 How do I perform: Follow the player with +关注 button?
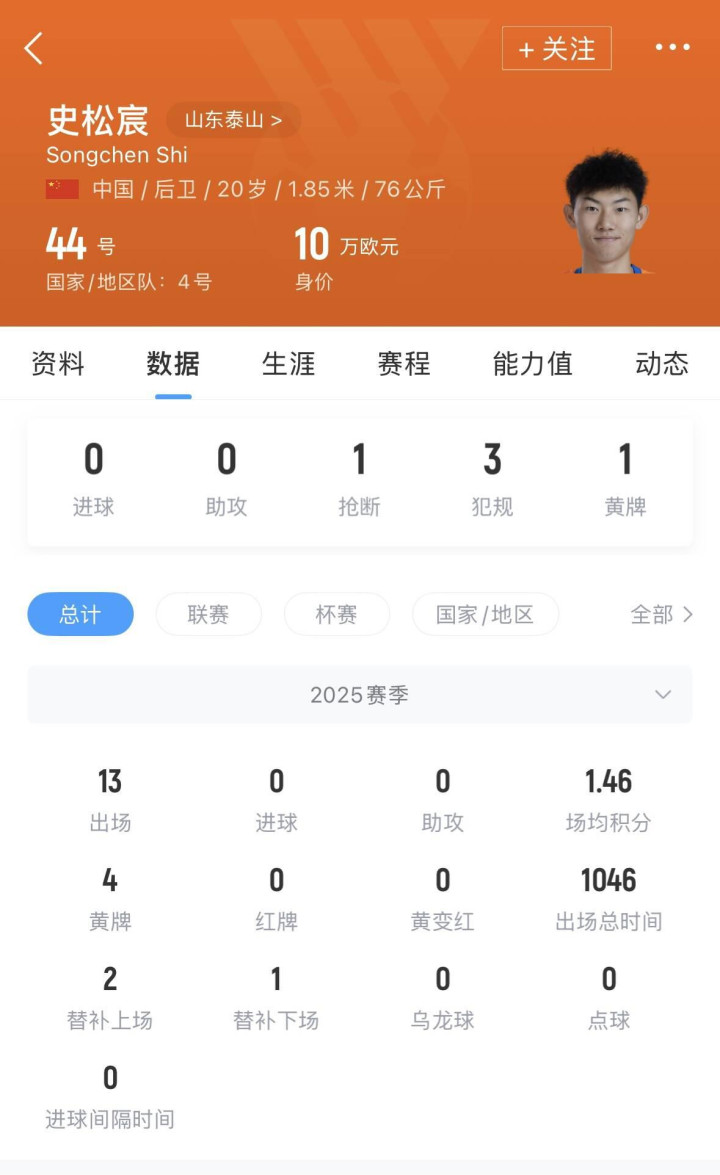click(x=556, y=49)
